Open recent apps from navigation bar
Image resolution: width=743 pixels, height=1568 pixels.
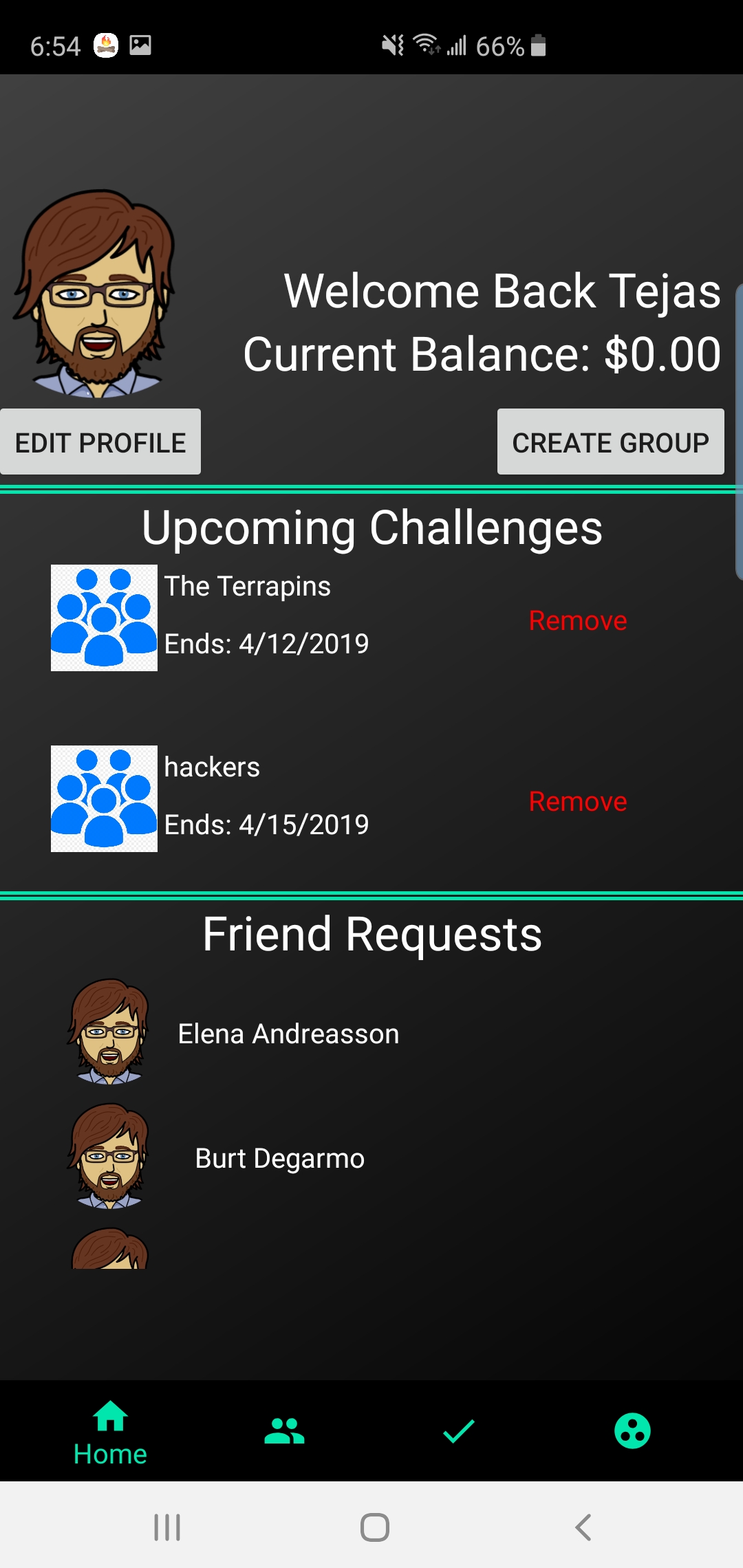[167, 1527]
